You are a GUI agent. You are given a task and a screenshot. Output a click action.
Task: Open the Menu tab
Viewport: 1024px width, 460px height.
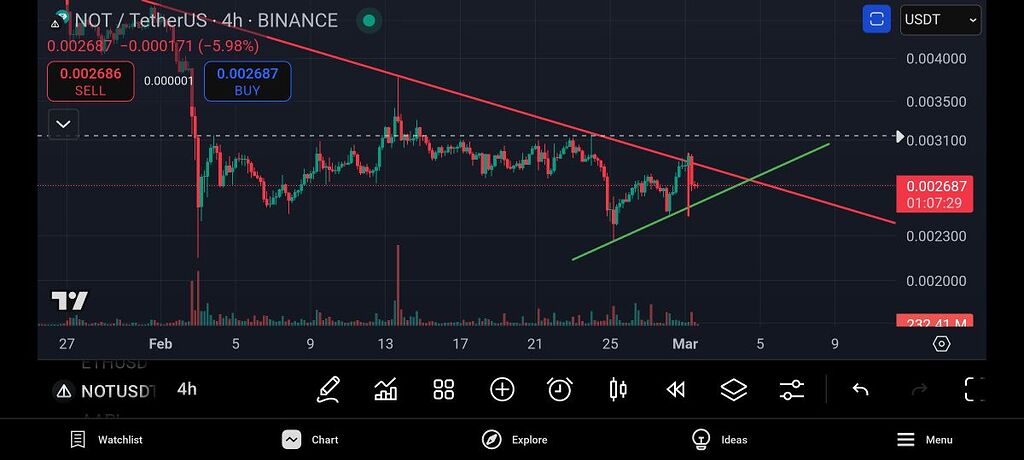(924, 440)
